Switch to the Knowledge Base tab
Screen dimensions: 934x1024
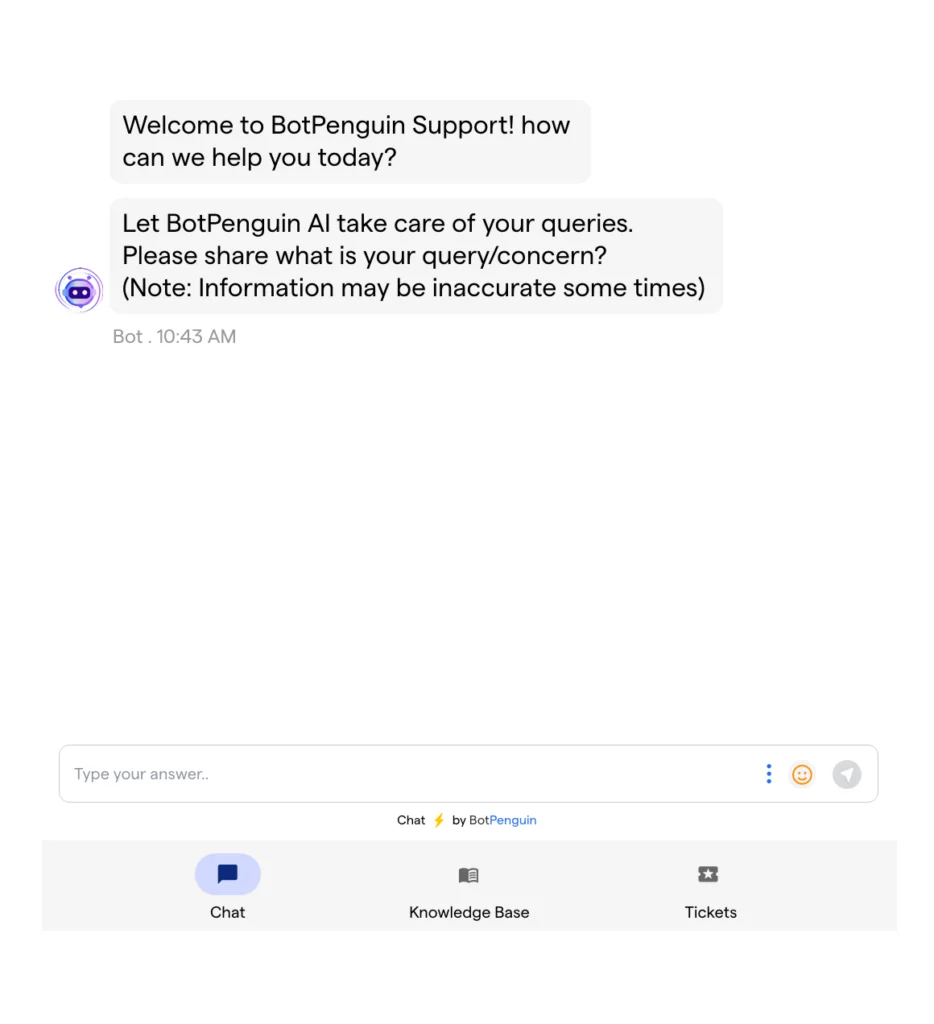469,888
